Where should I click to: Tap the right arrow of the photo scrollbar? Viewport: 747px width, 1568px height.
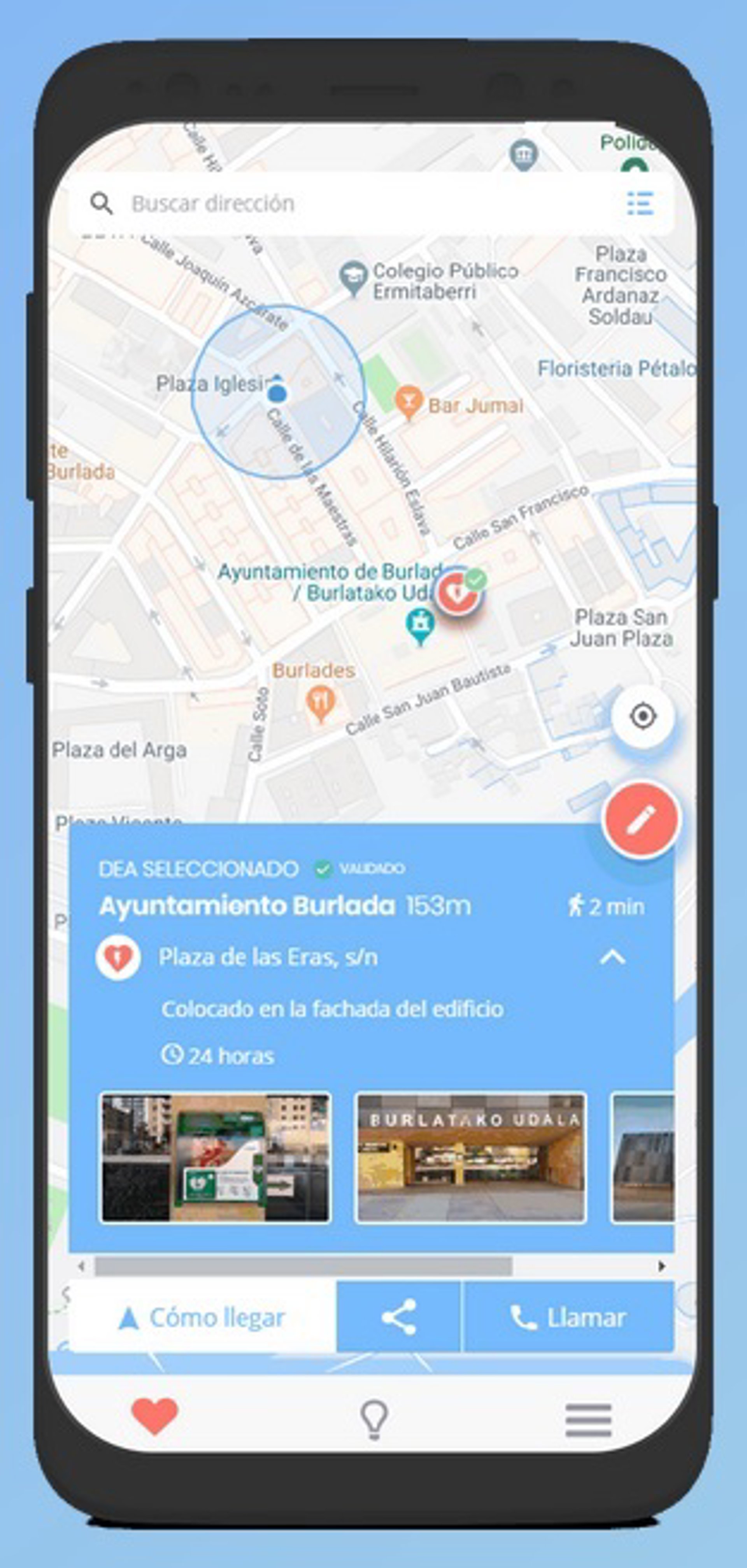tap(662, 1267)
